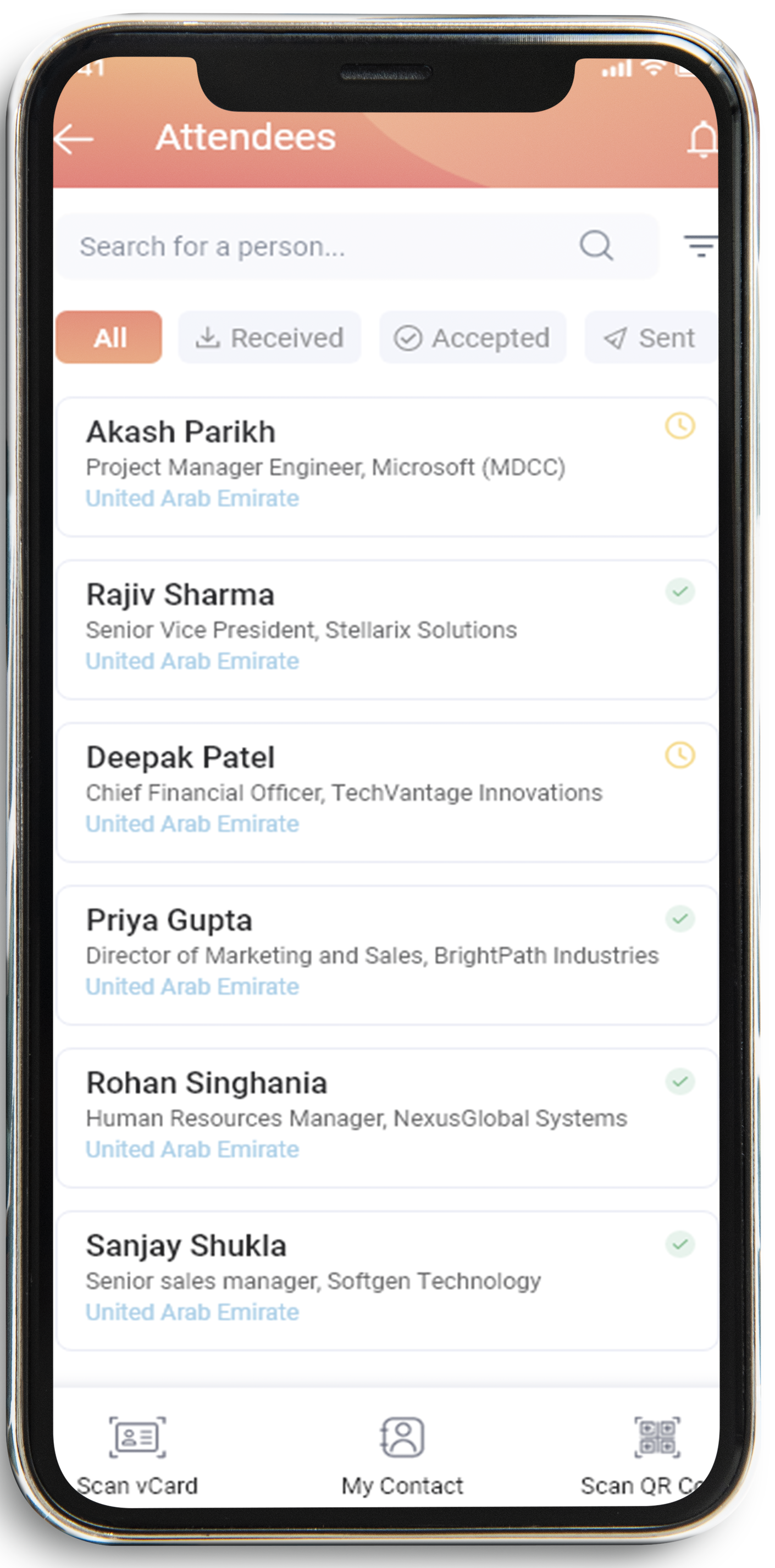View Rohan Singhania's profile card
The height and width of the screenshot is (1568, 775).
[387, 1117]
